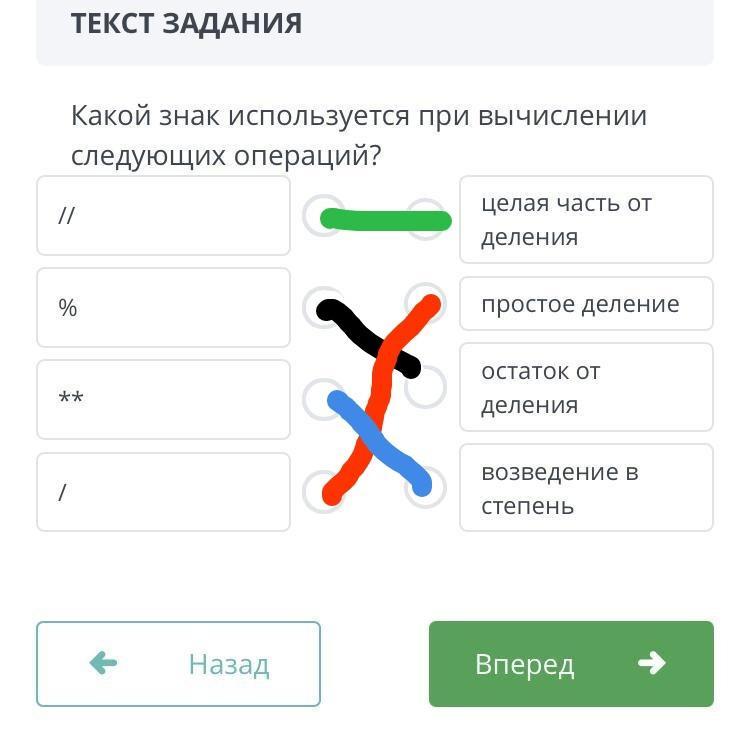
Task: Pick the / operator box
Action: 163,491
